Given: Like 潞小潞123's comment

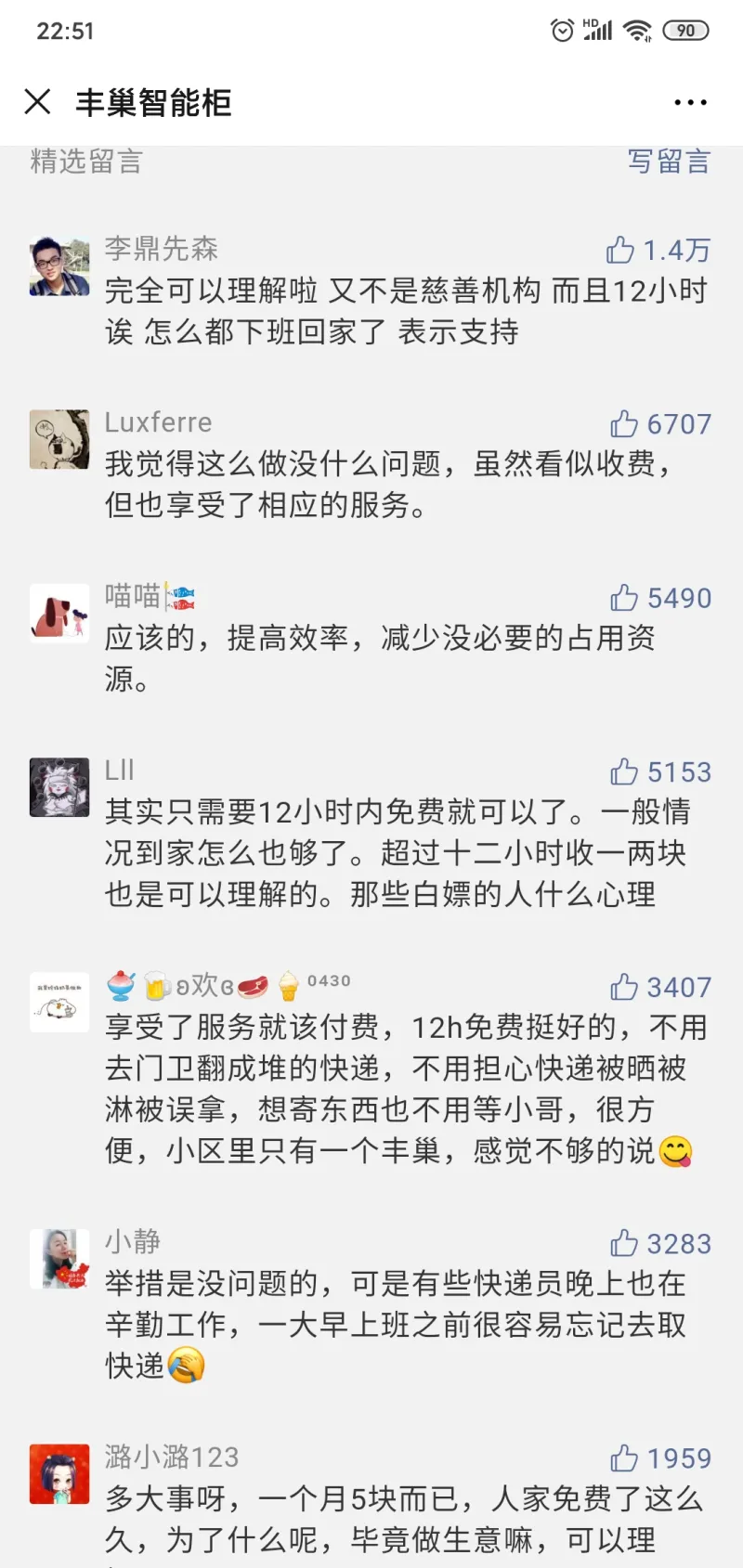Looking at the screenshot, I should click(624, 1458).
